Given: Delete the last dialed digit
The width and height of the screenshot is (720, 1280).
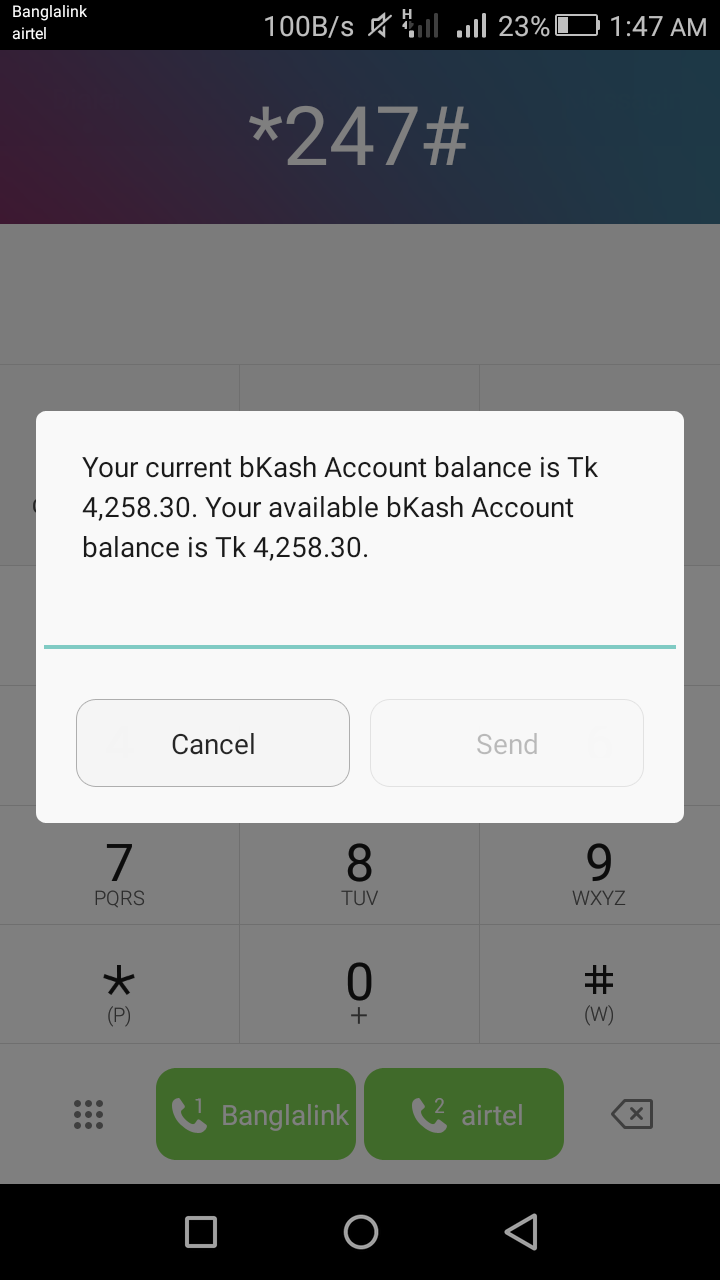Looking at the screenshot, I should coord(632,1114).
